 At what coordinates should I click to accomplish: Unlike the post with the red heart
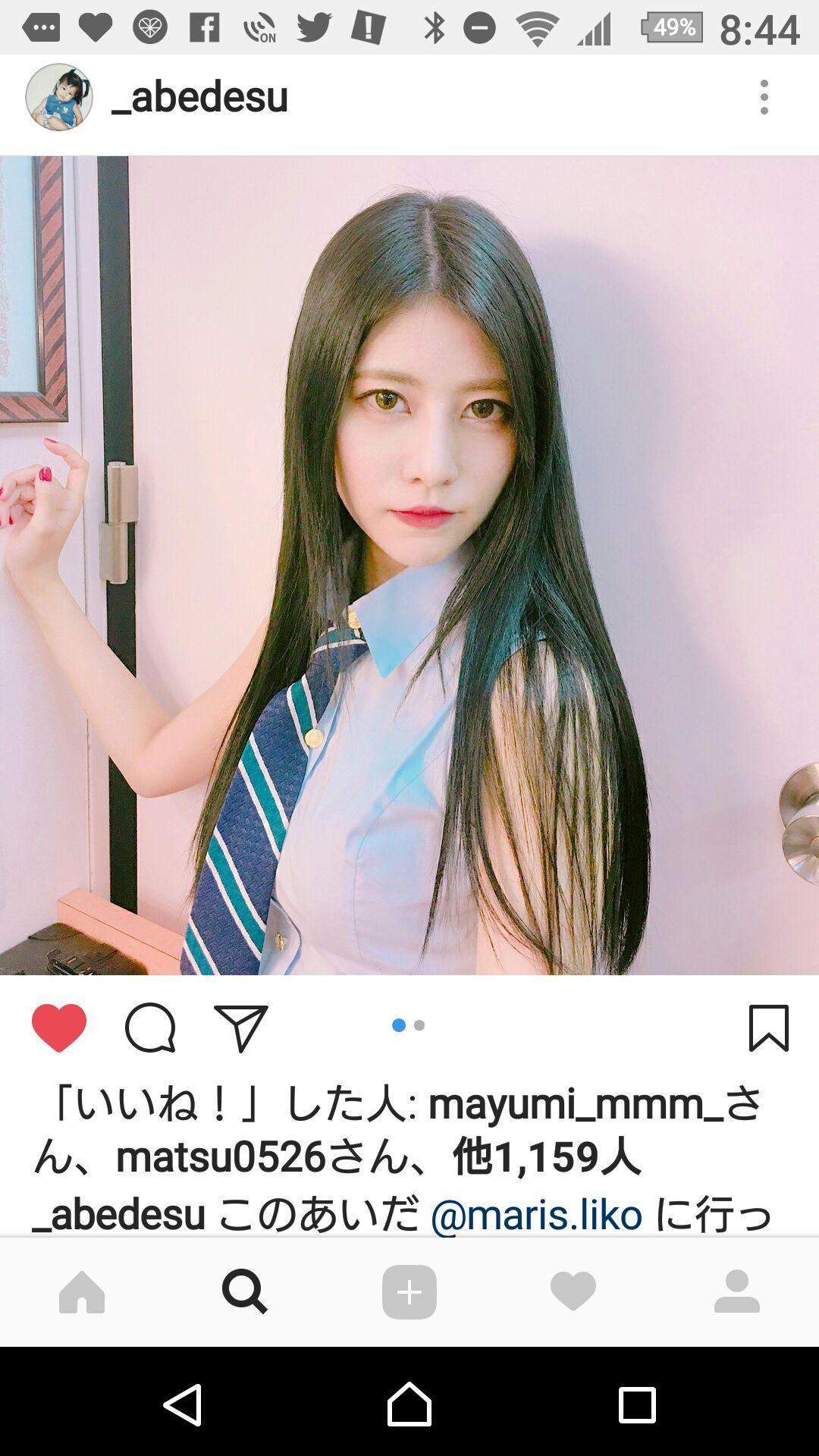coord(59,1028)
